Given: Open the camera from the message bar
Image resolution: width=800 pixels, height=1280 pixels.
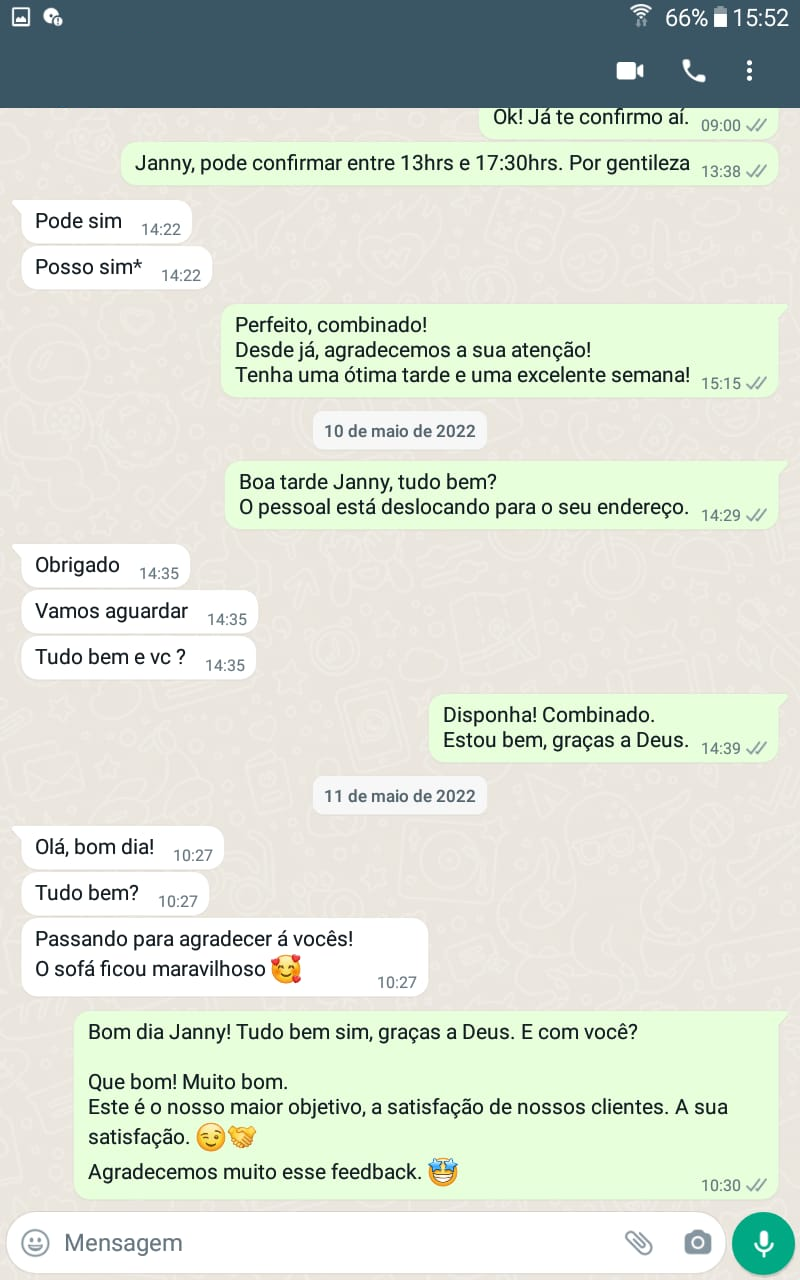Looking at the screenshot, I should 697,1243.
